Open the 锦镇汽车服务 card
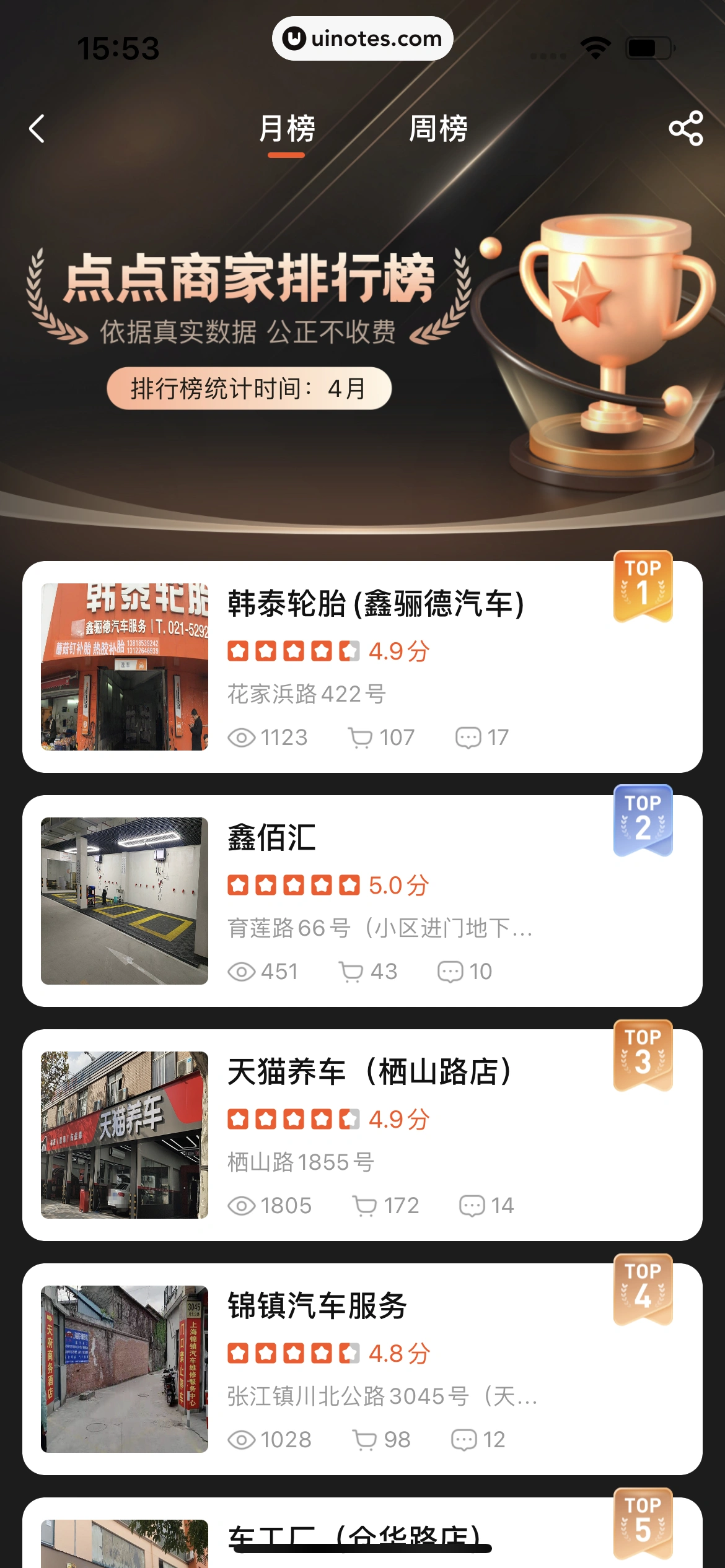This screenshot has height=1568, width=725. [362, 1369]
